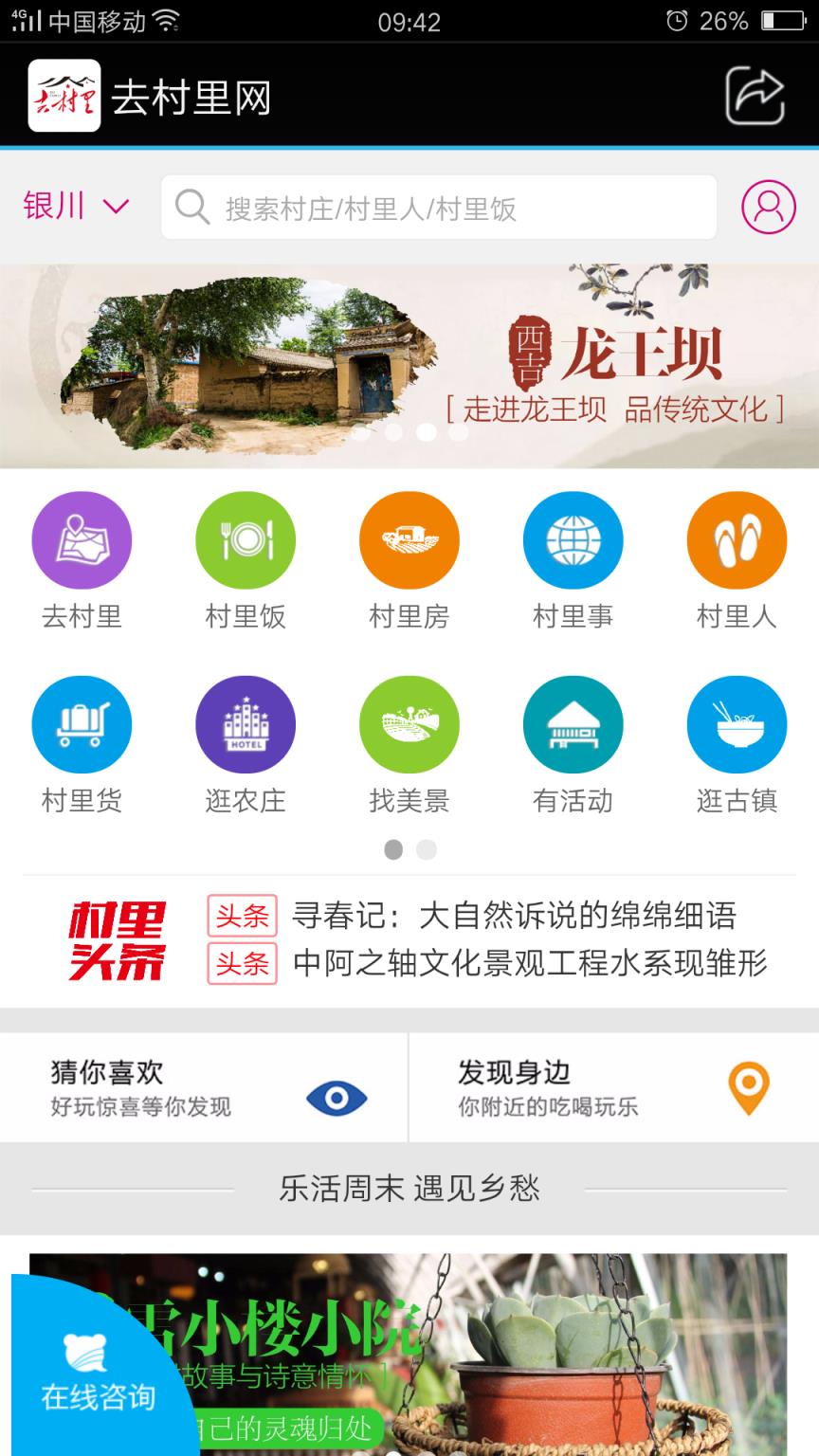Browse 村里货 goods

click(82, 744)
